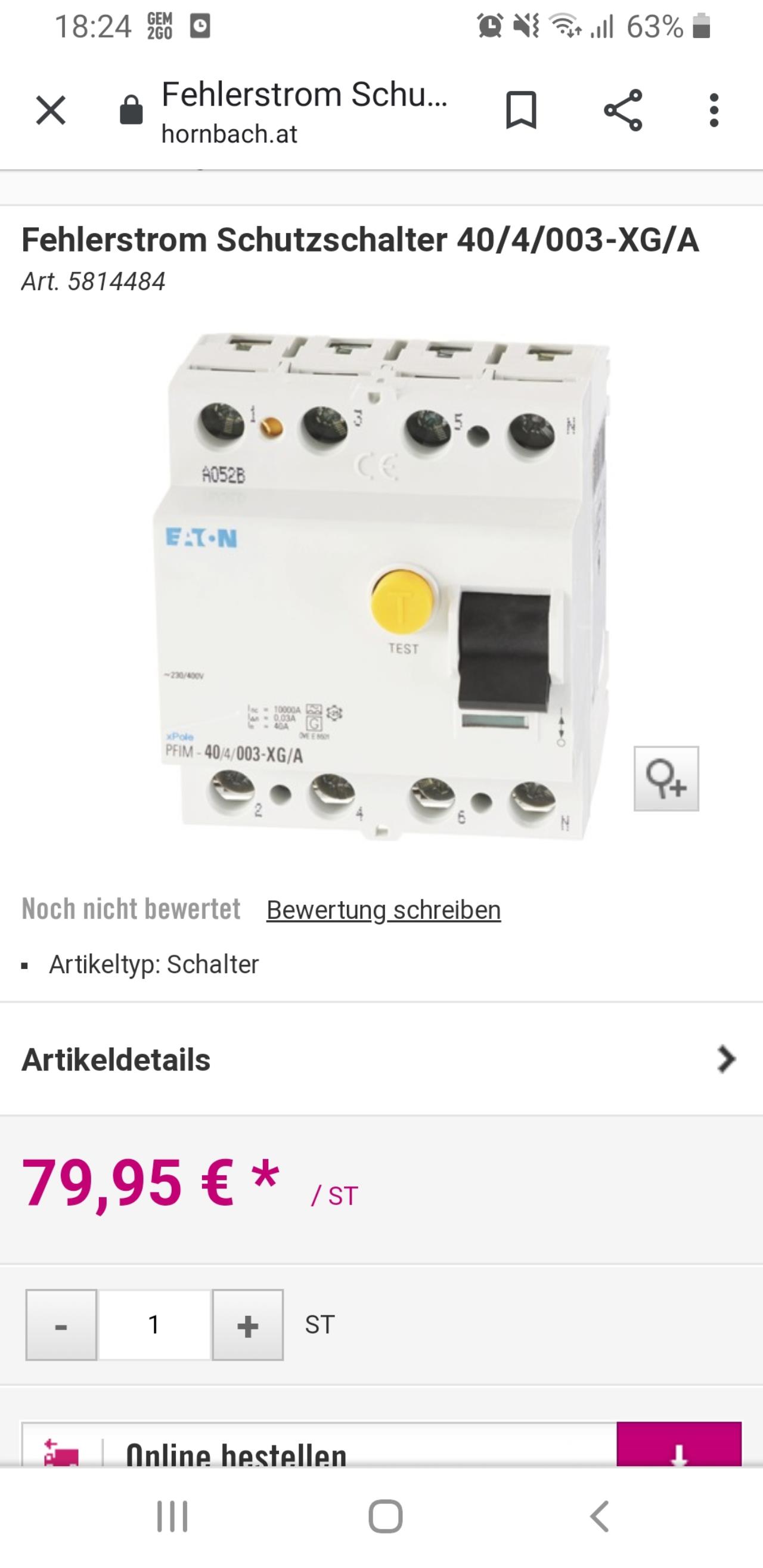
Task: Expand the Artikeldetails section
Action: [381, 1060]
